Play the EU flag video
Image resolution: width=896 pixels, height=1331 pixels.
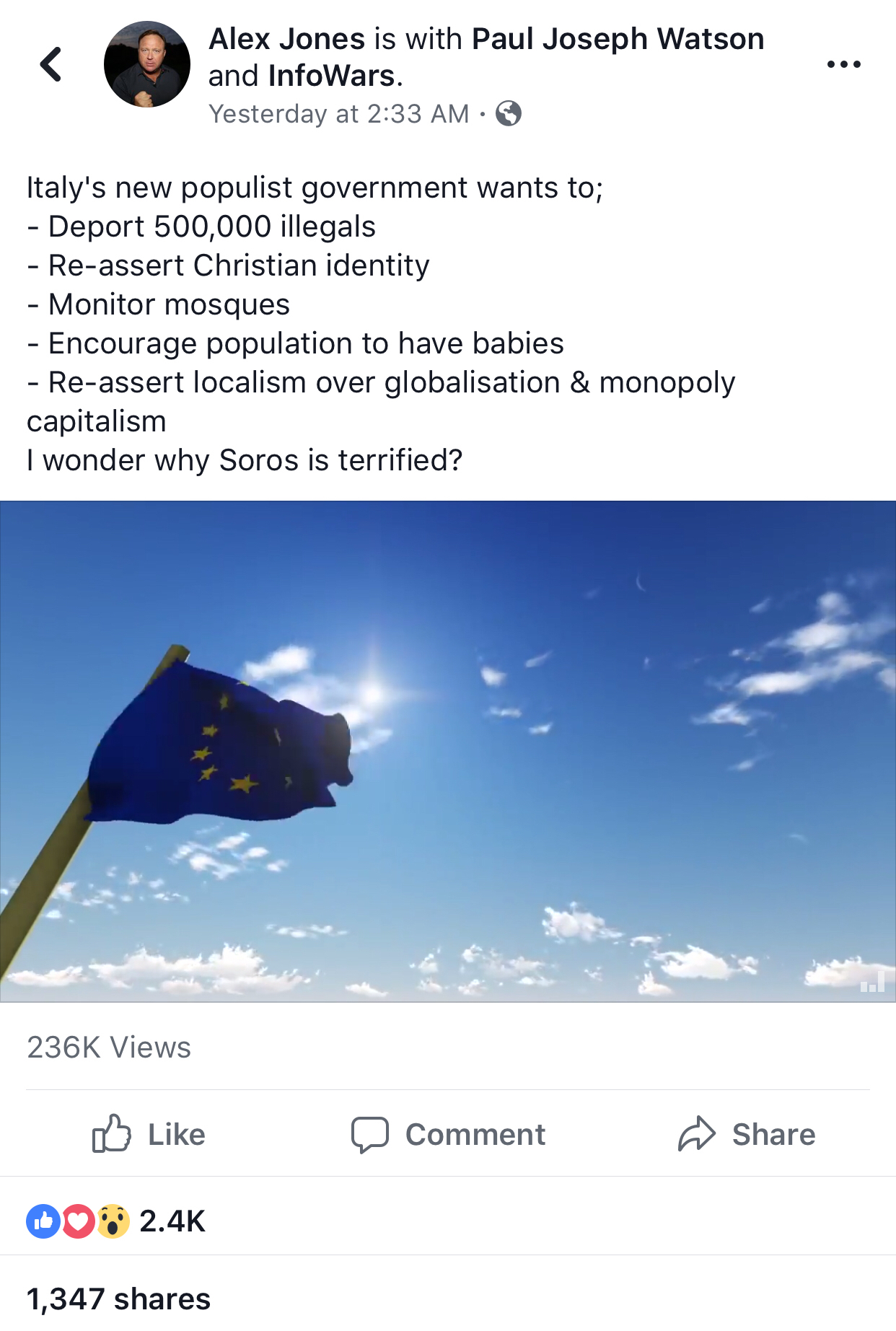447,750
